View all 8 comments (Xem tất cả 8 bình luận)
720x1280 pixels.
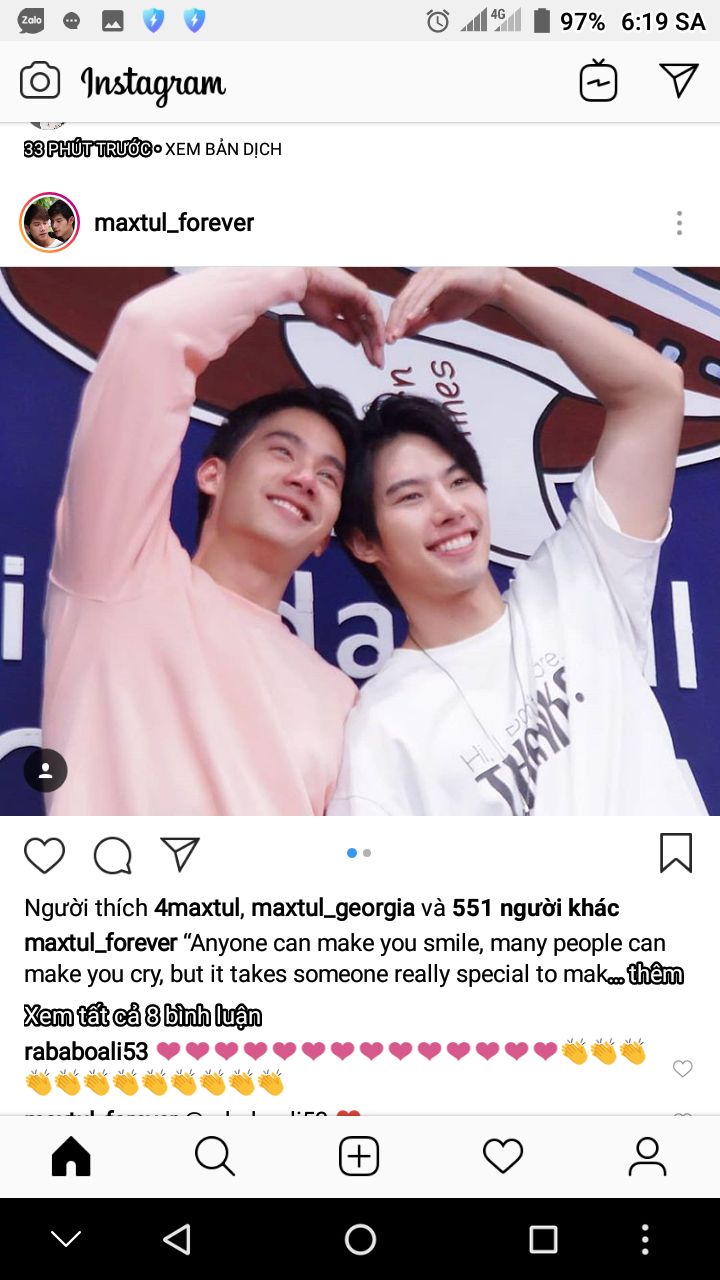click(x=142, y=1016)
